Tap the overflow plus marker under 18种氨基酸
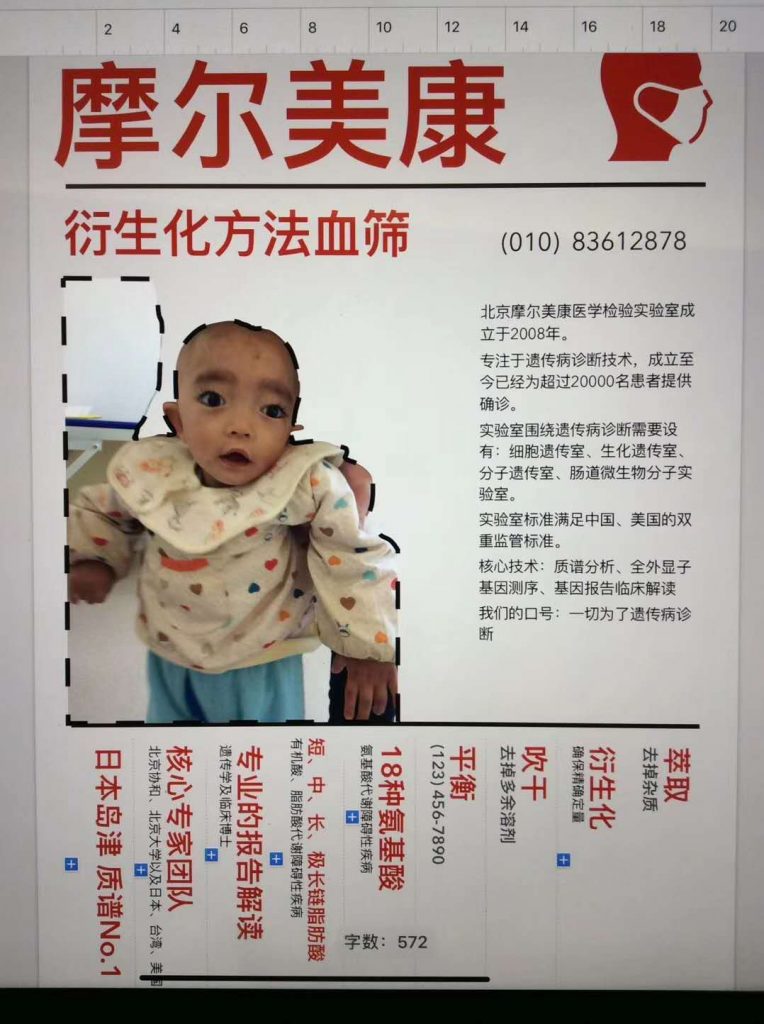Viewport: 764px width, 1024px height. pyautogui.click(x=351, y=816)
